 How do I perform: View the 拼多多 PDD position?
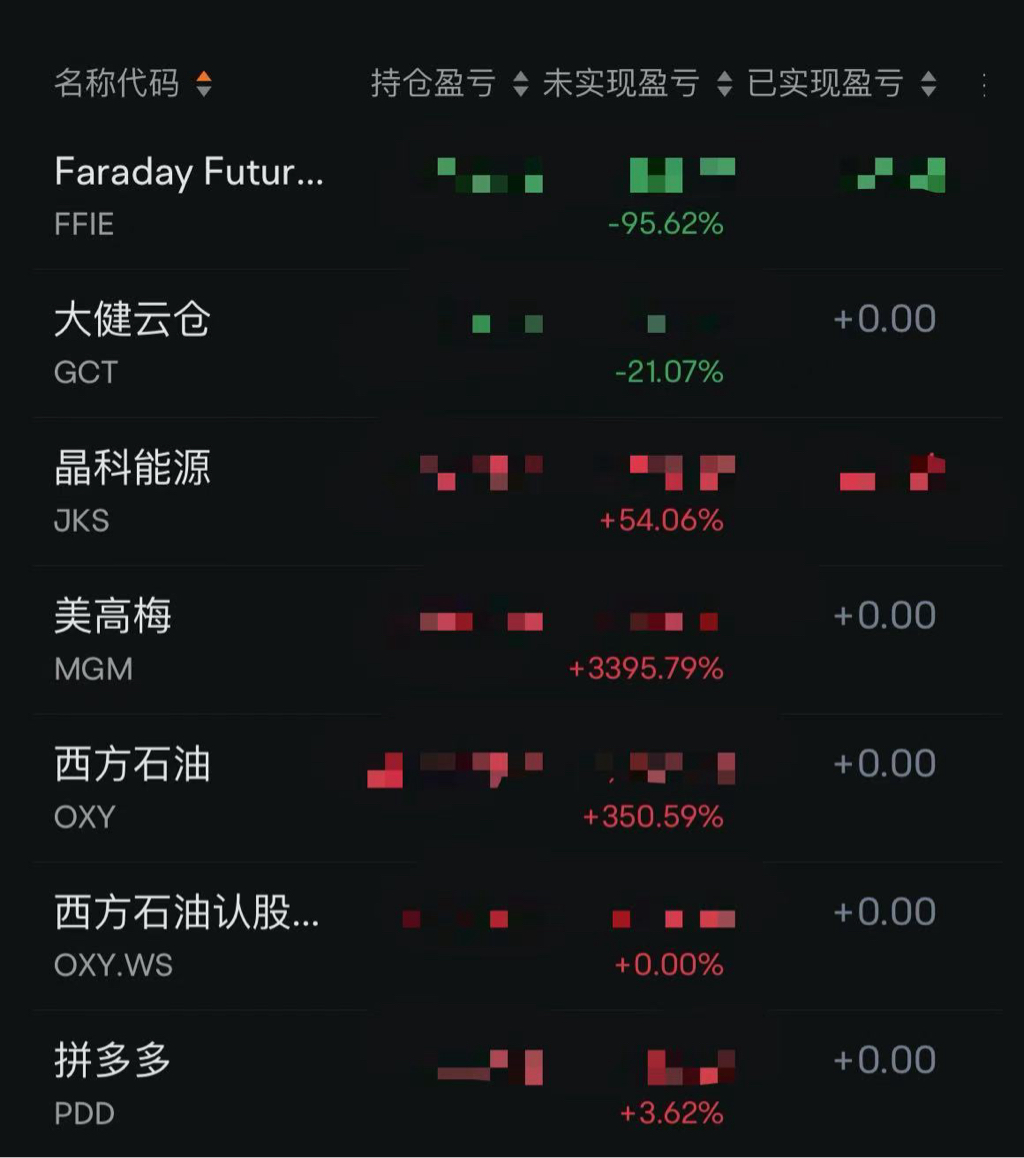pos(112,1084)
